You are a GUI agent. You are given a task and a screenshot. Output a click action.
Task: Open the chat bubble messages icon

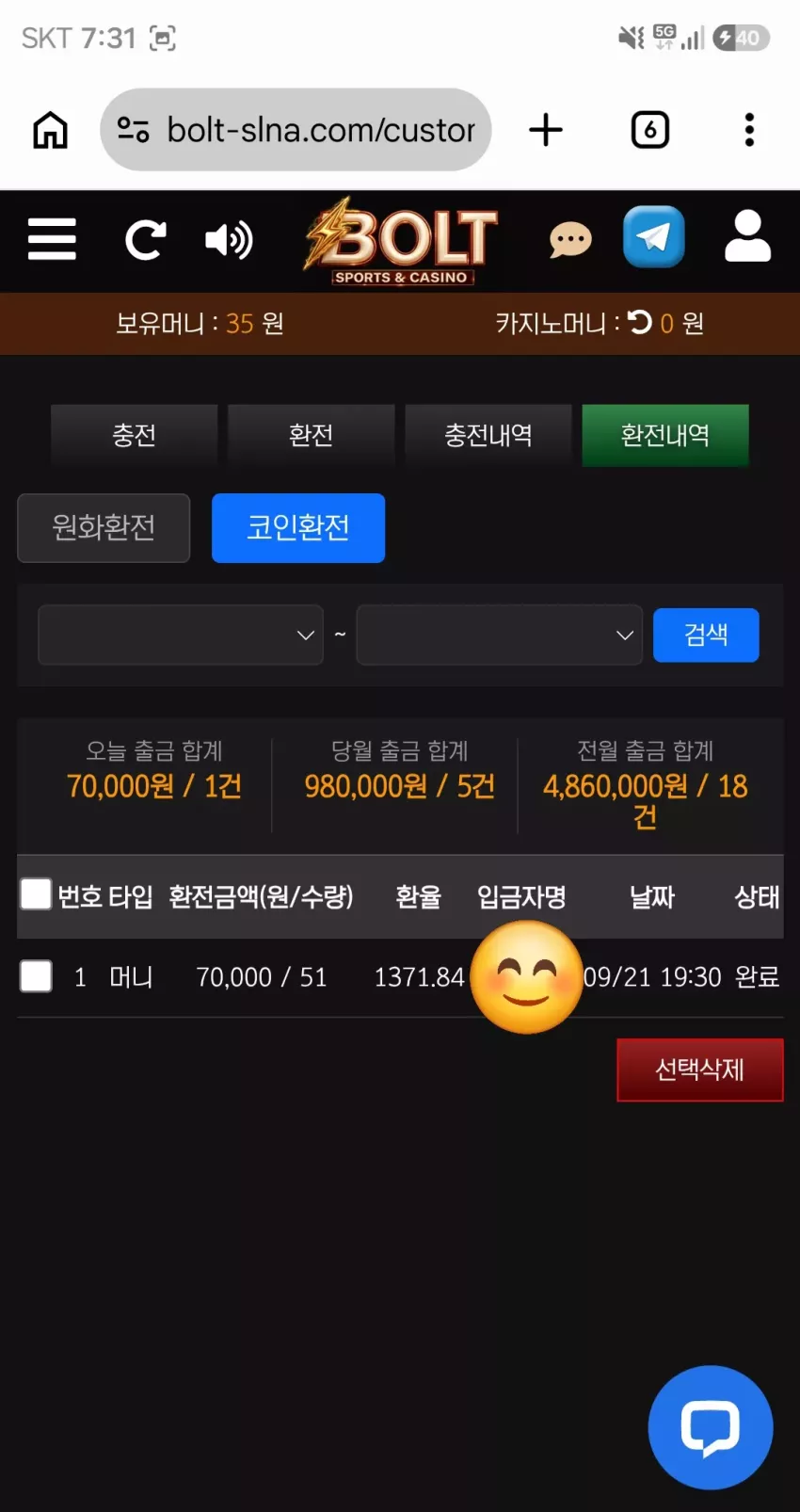570,240
